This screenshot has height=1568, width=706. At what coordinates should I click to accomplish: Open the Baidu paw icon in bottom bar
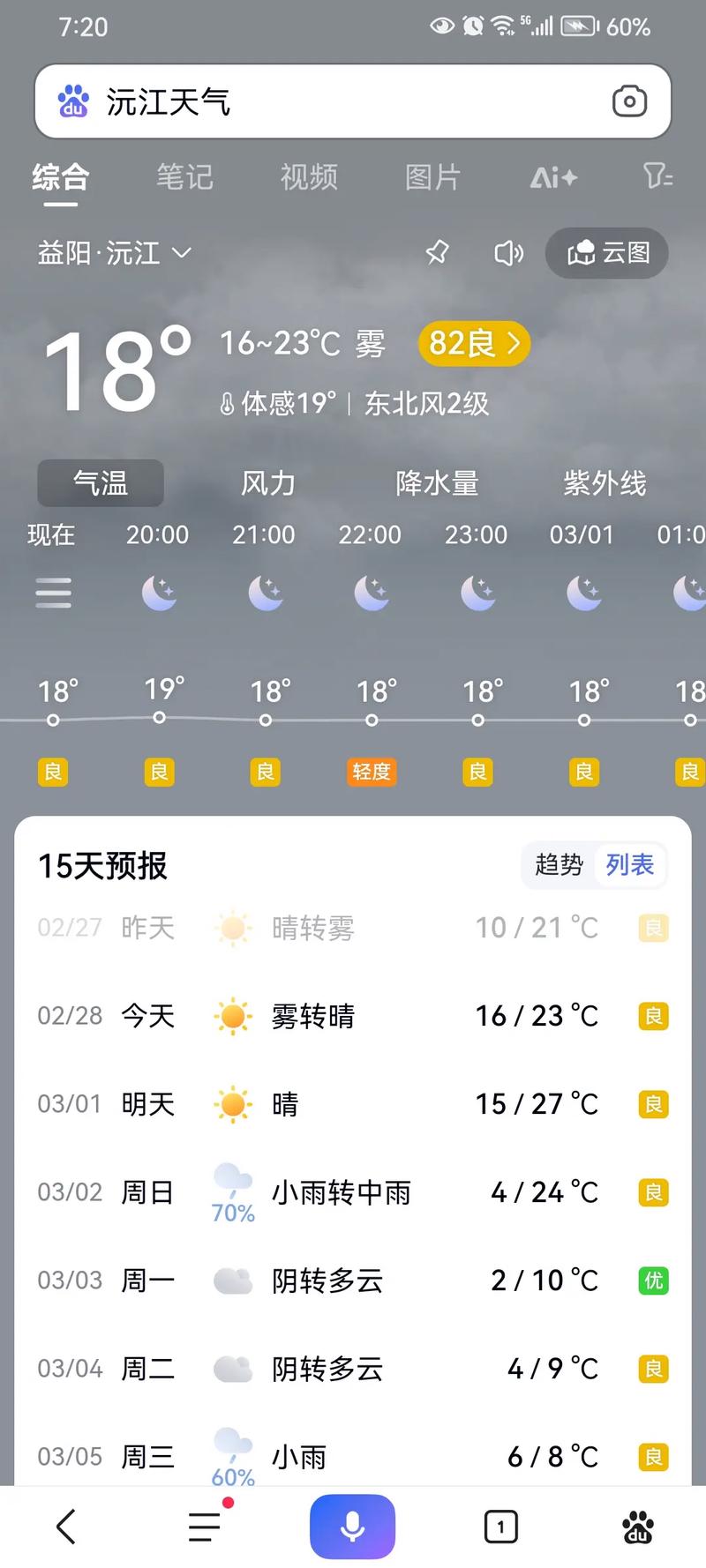pyautogui.click(x=637, y=1526)
